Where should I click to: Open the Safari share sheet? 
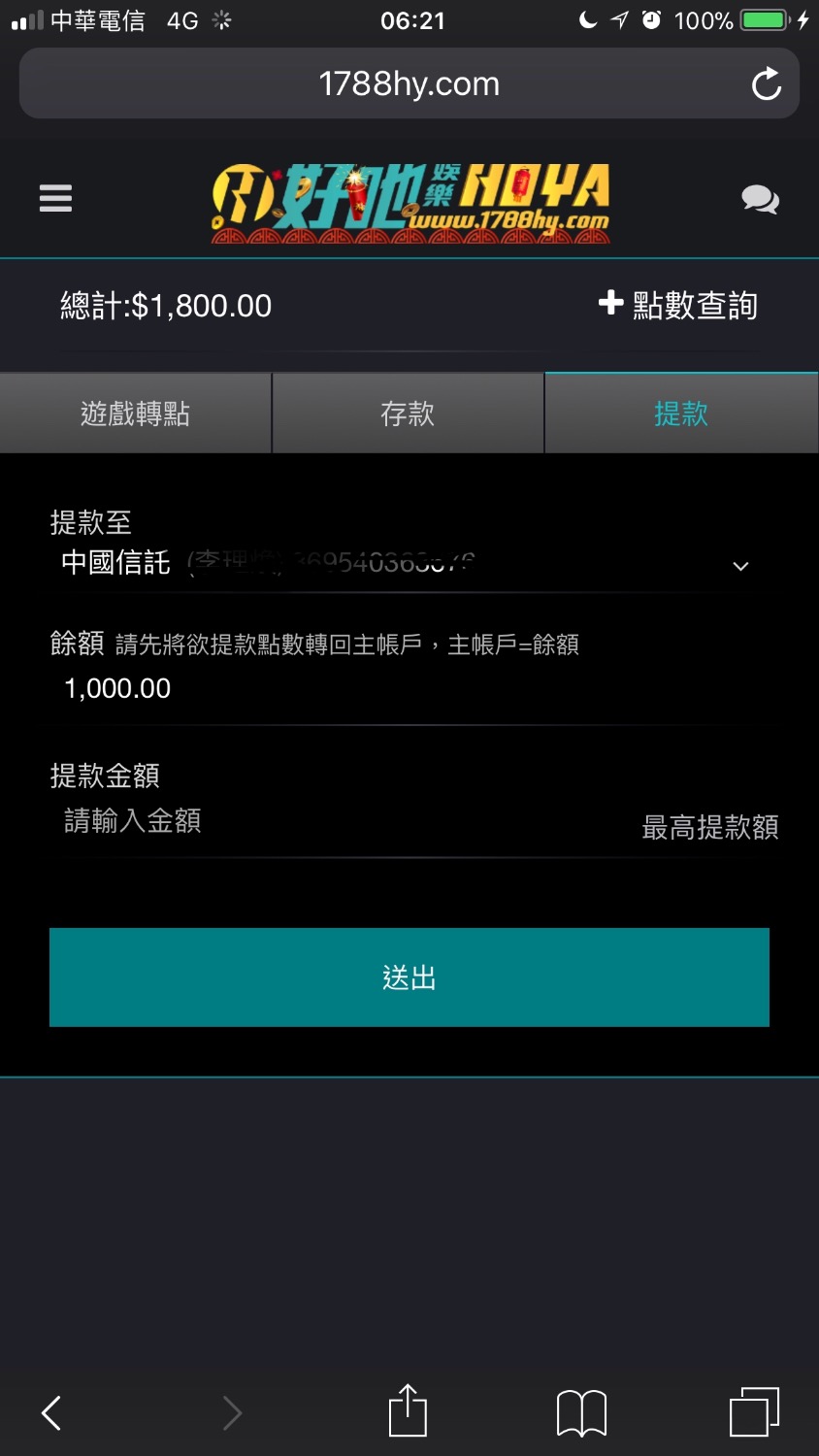point(408,1410)
